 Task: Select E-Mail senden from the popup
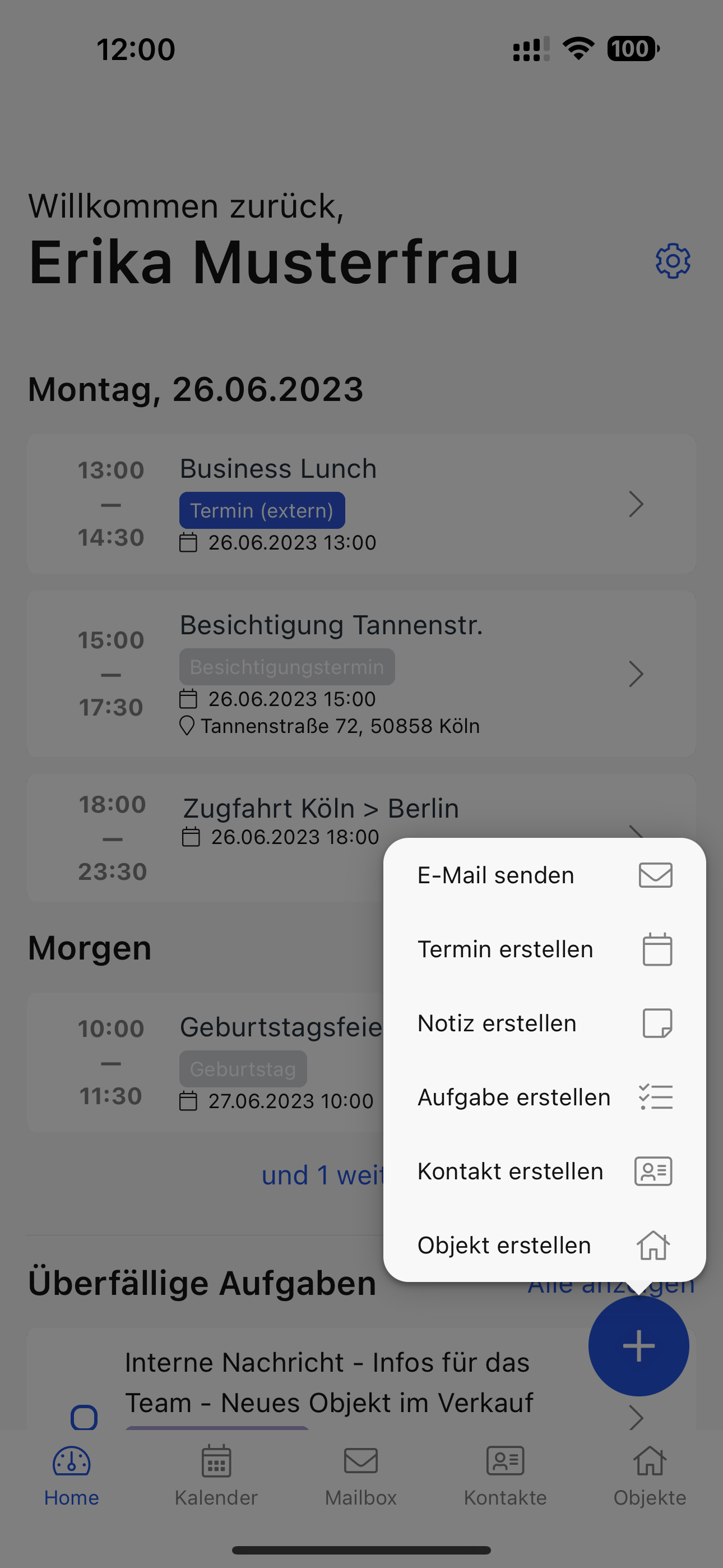(x=544, y=875)
